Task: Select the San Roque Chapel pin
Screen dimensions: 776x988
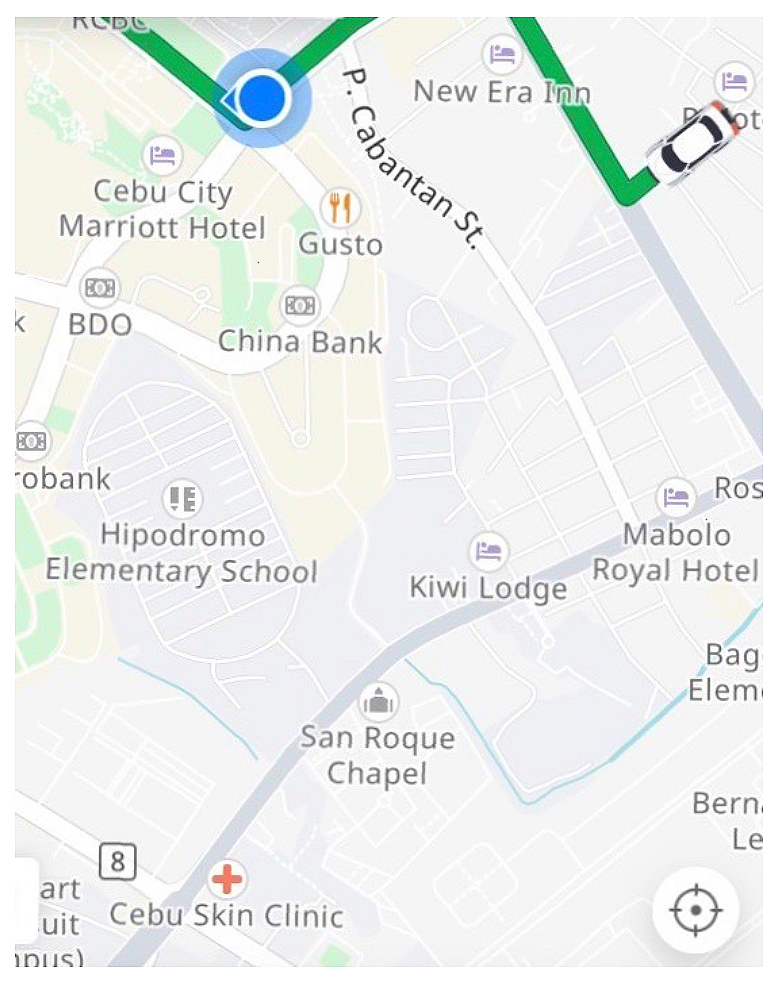Action: coord(378,702)
